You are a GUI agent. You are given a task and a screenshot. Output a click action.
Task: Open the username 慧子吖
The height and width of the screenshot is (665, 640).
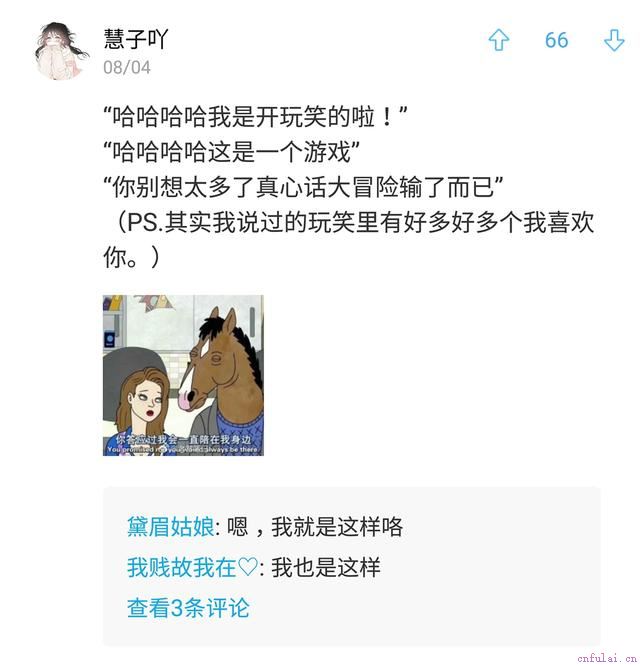136,39
